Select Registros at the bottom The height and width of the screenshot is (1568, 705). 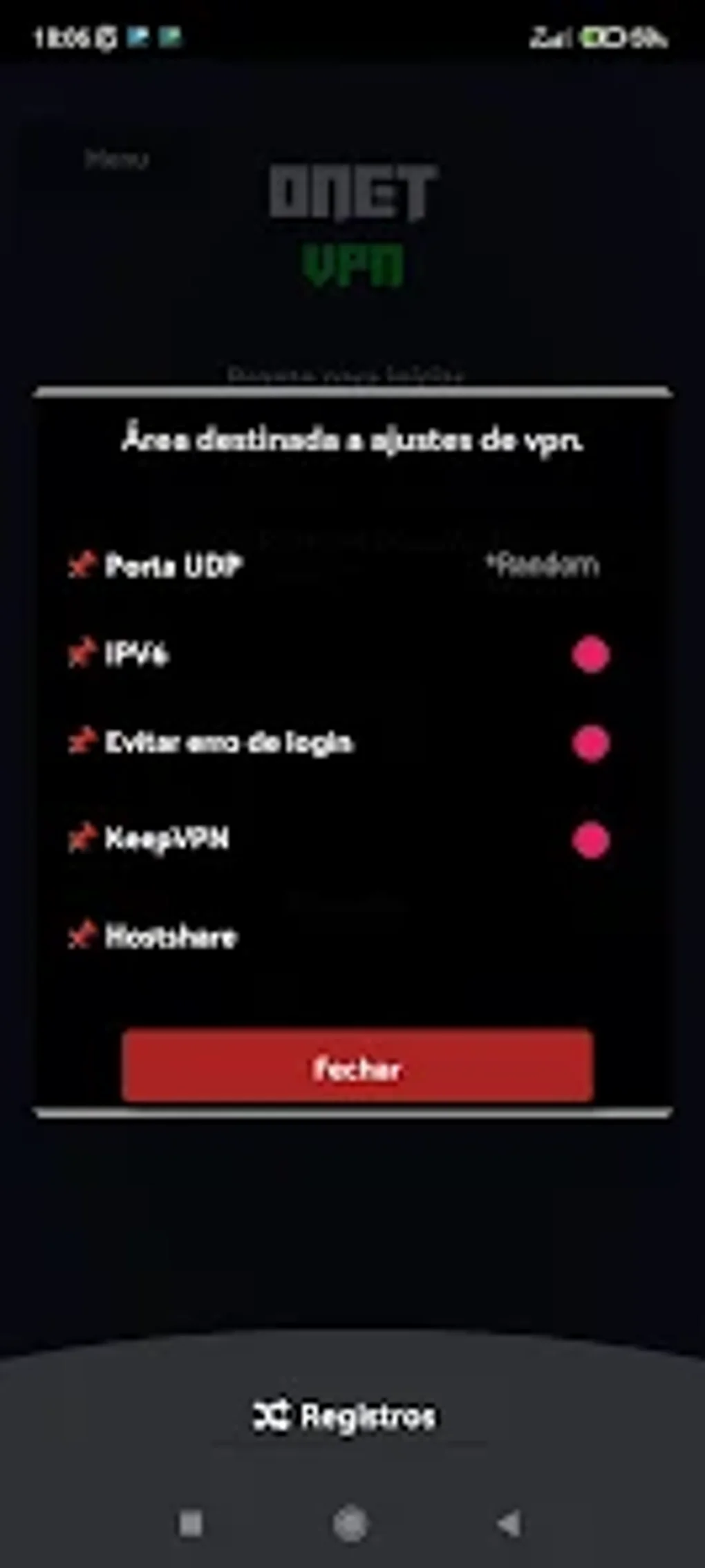pos(366,1417)
